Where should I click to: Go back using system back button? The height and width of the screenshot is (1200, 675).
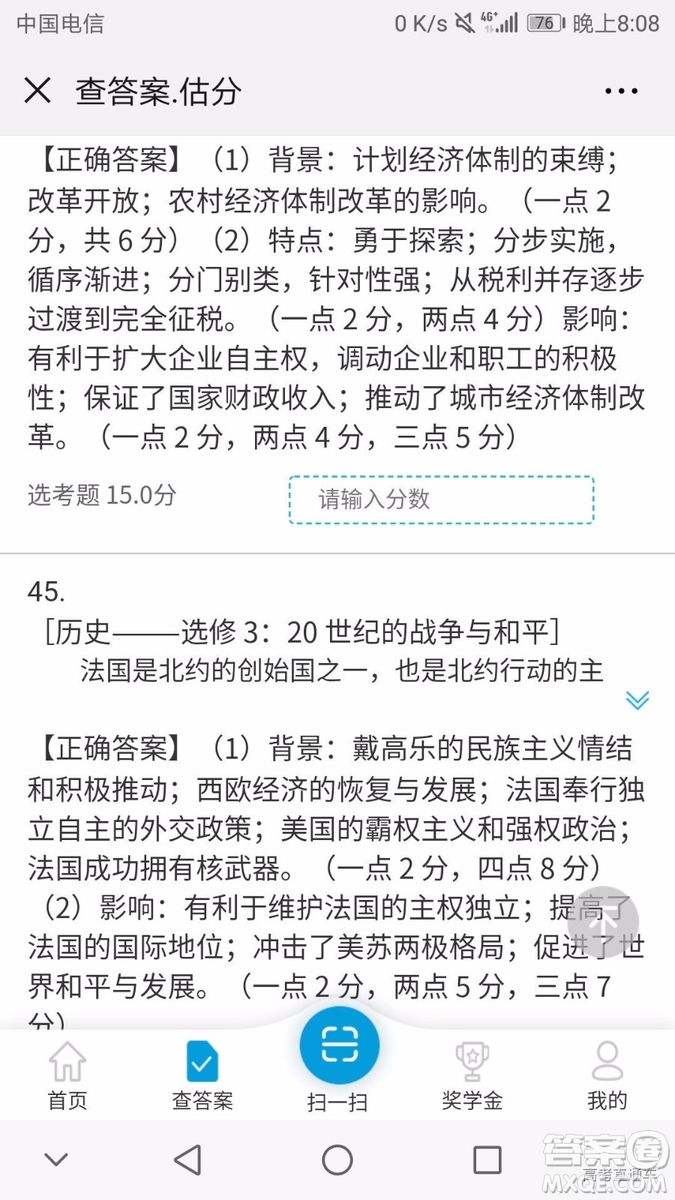187,1160
